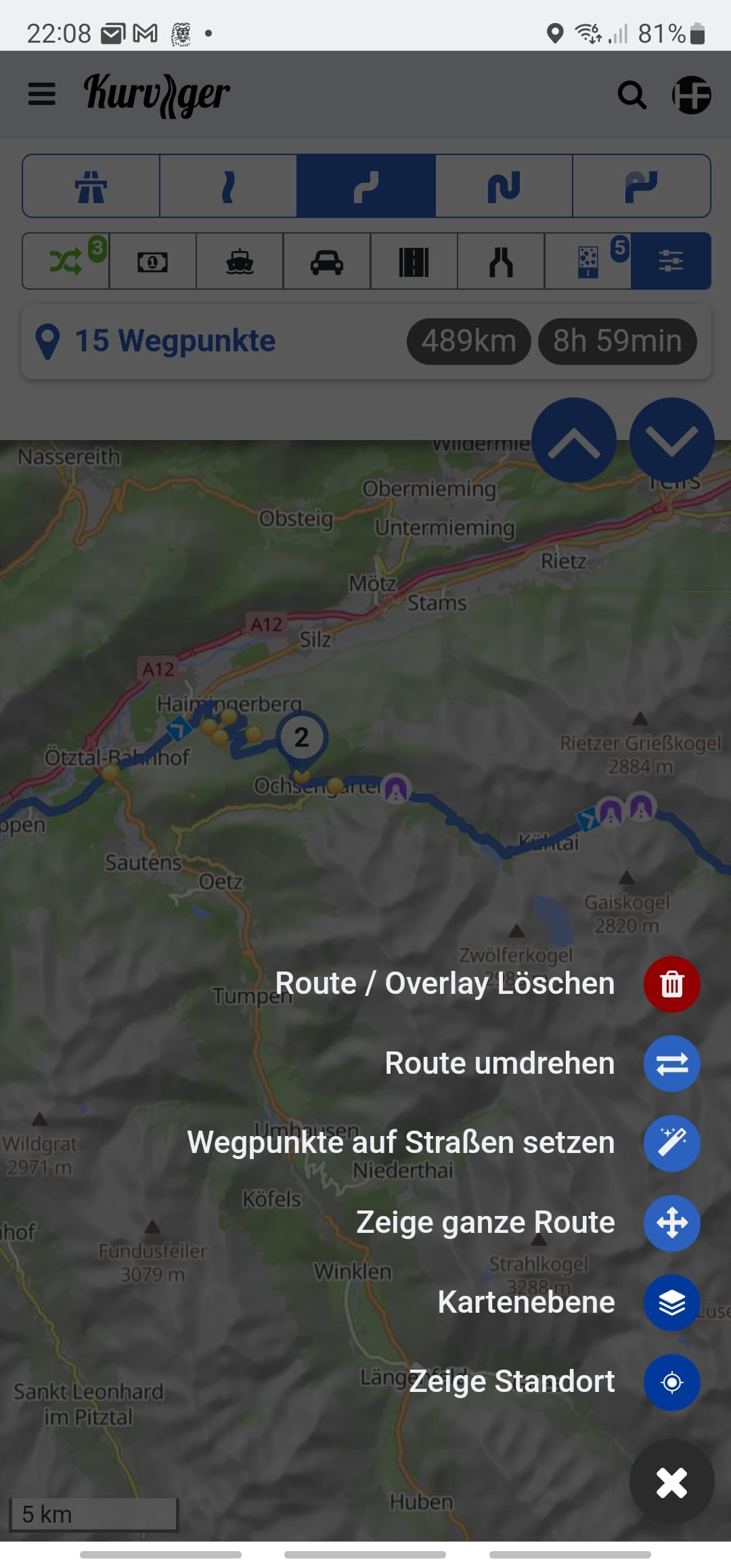Close the floating action menu
Viewport: 731px width, 1568px height.
(671, 1483)
